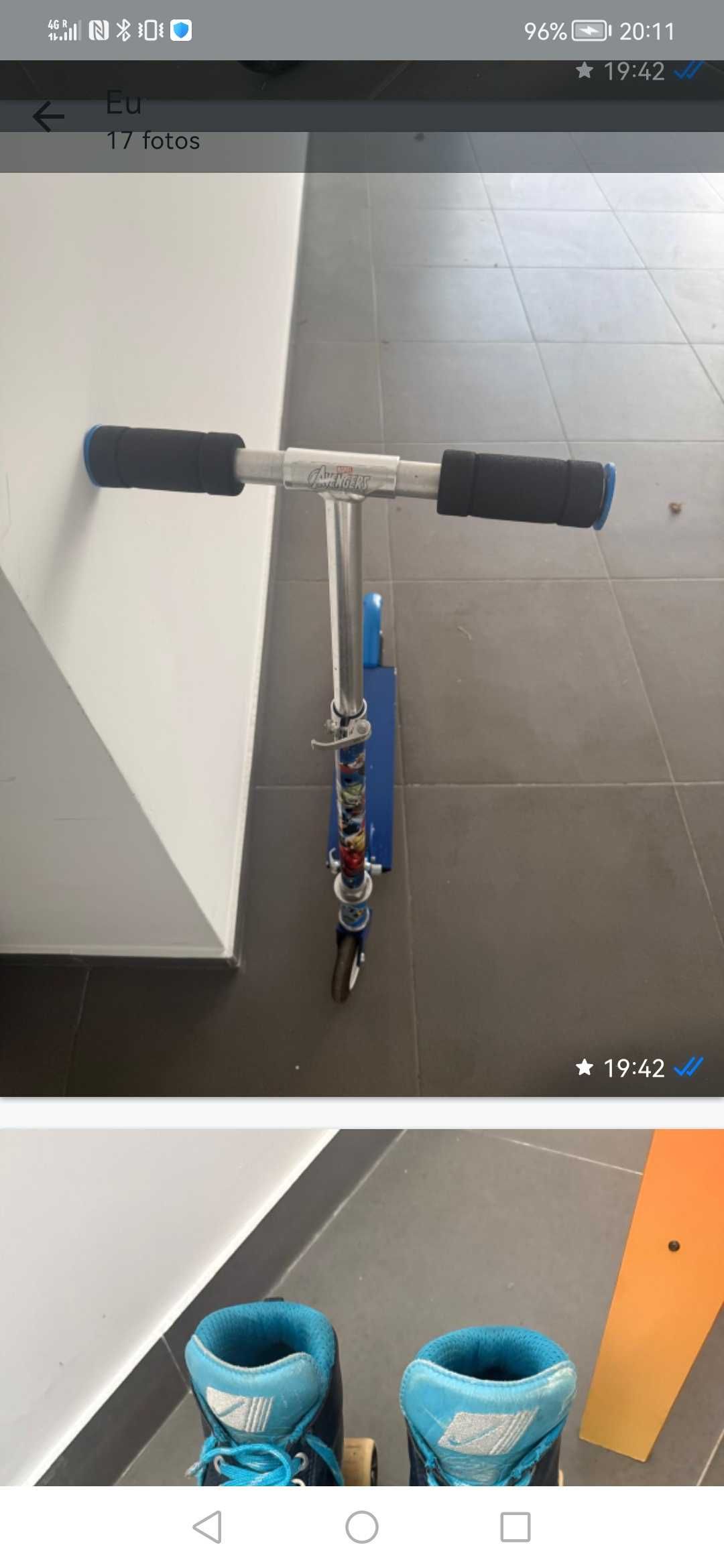Go to the home screen
This screenshot has height=1568, width=724.
tap(362, 1528)
